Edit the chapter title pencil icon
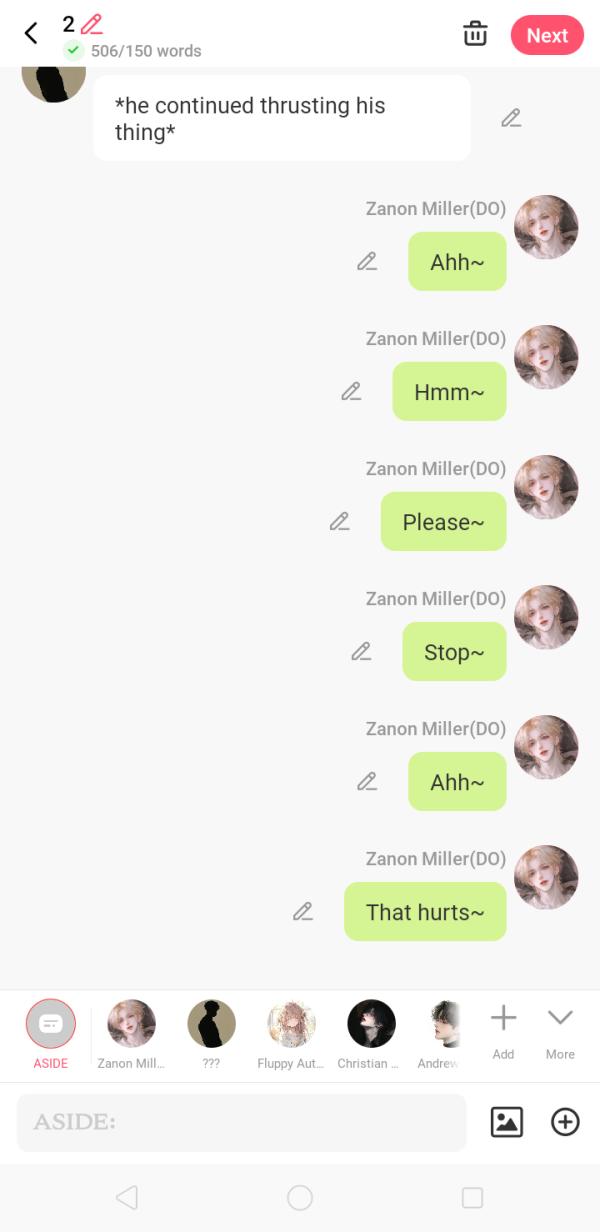 click(92, 24)
